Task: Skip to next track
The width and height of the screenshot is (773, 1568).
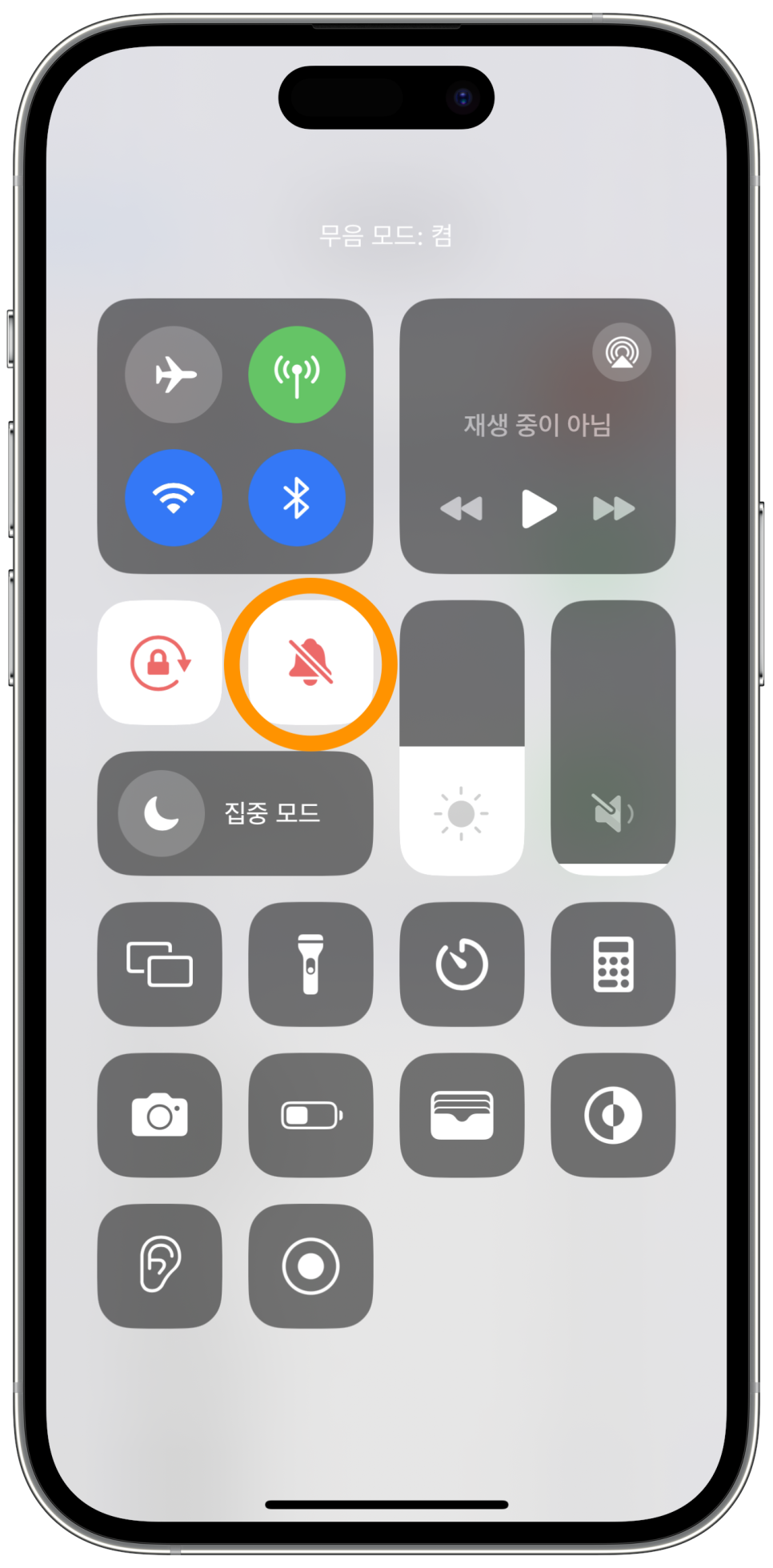Action: coord(614,508)
